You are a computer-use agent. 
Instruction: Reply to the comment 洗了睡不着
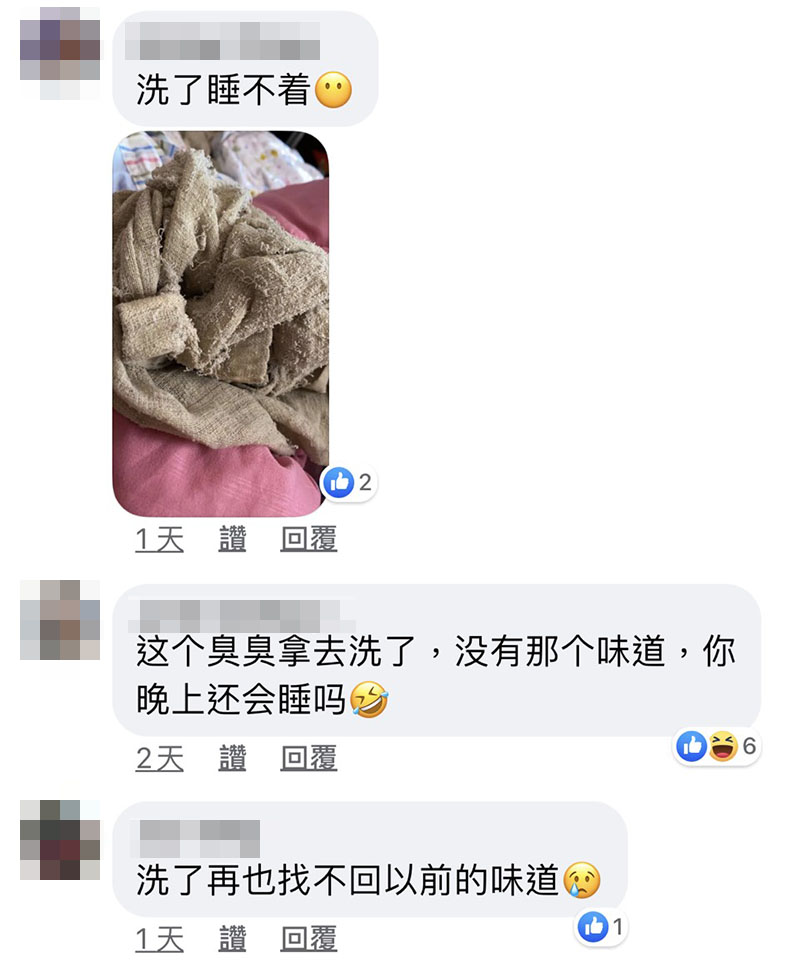[x=308, y=540]
